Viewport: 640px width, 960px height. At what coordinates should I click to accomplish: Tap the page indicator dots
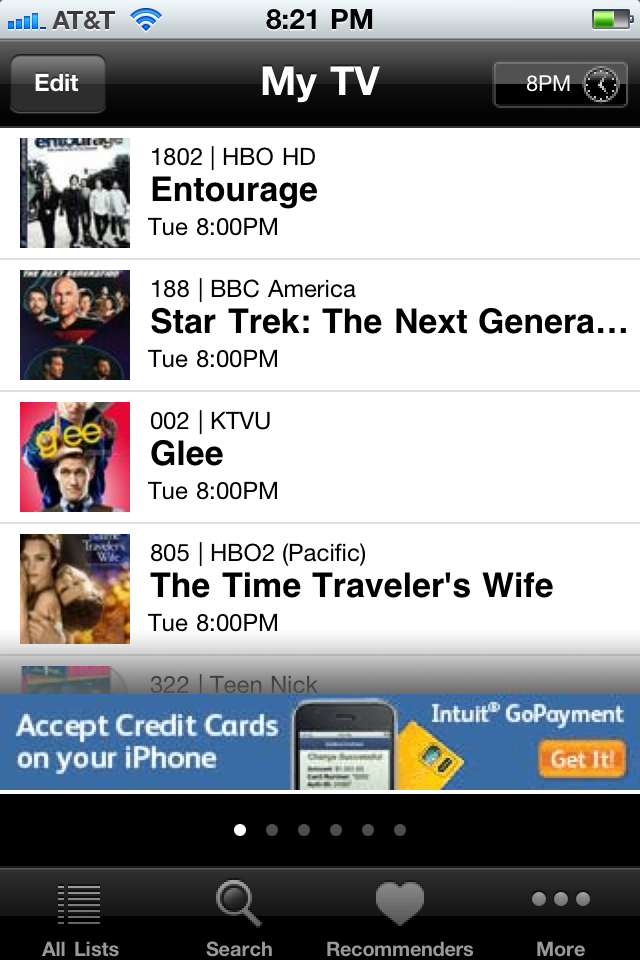coord(320,830)
